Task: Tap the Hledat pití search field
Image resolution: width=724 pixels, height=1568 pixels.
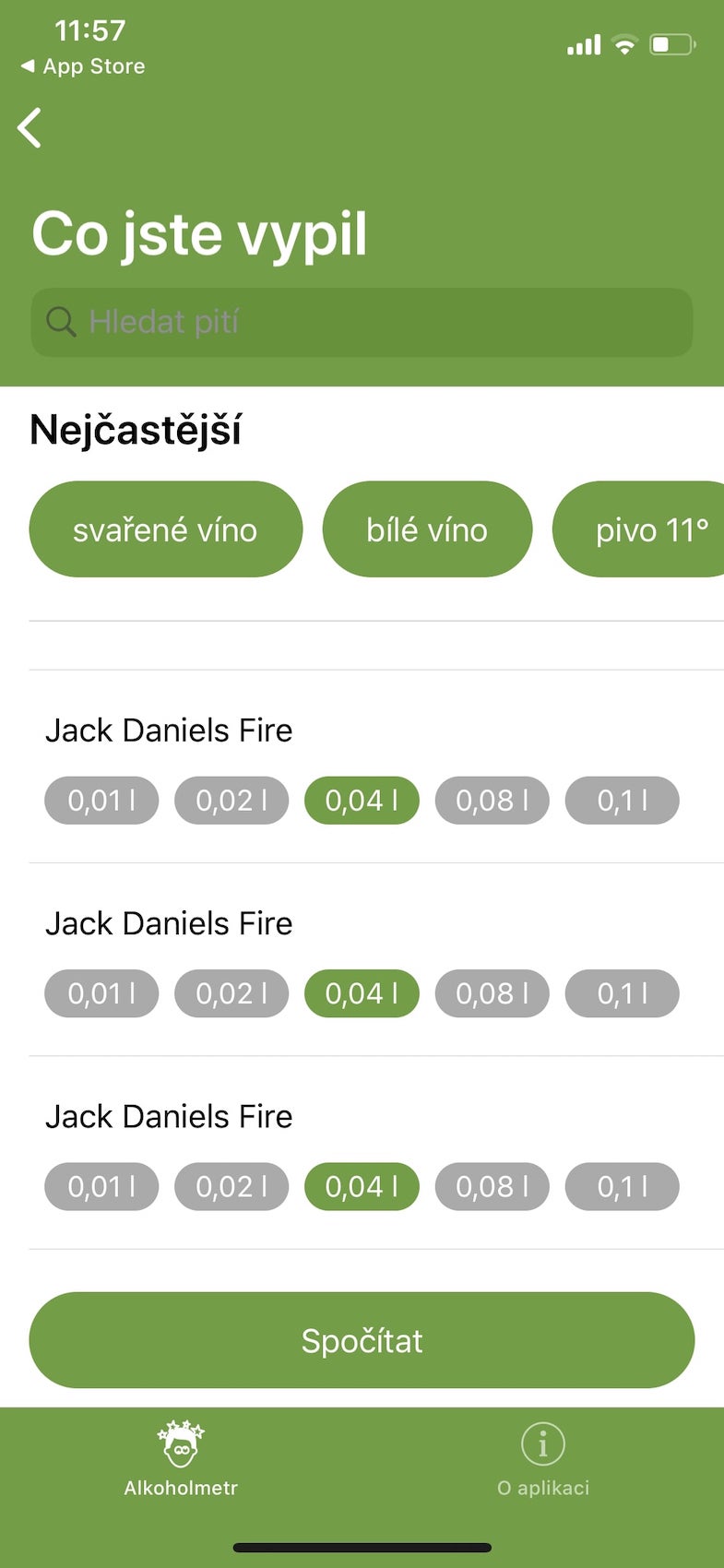Action: 362,323
